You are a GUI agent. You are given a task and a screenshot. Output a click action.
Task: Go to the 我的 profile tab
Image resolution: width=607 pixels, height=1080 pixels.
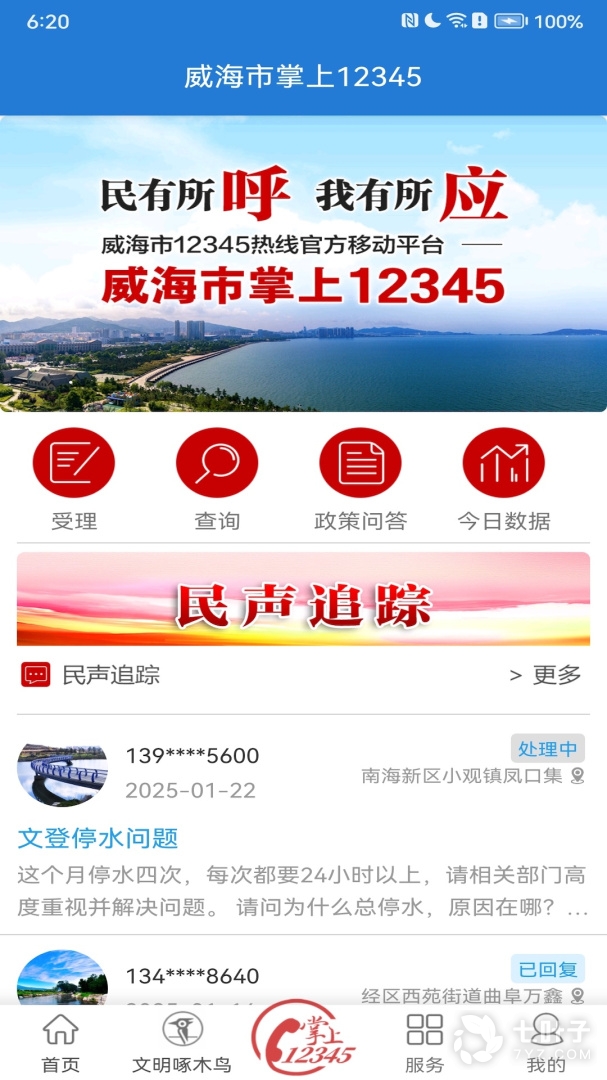(x=546, y=1042)
